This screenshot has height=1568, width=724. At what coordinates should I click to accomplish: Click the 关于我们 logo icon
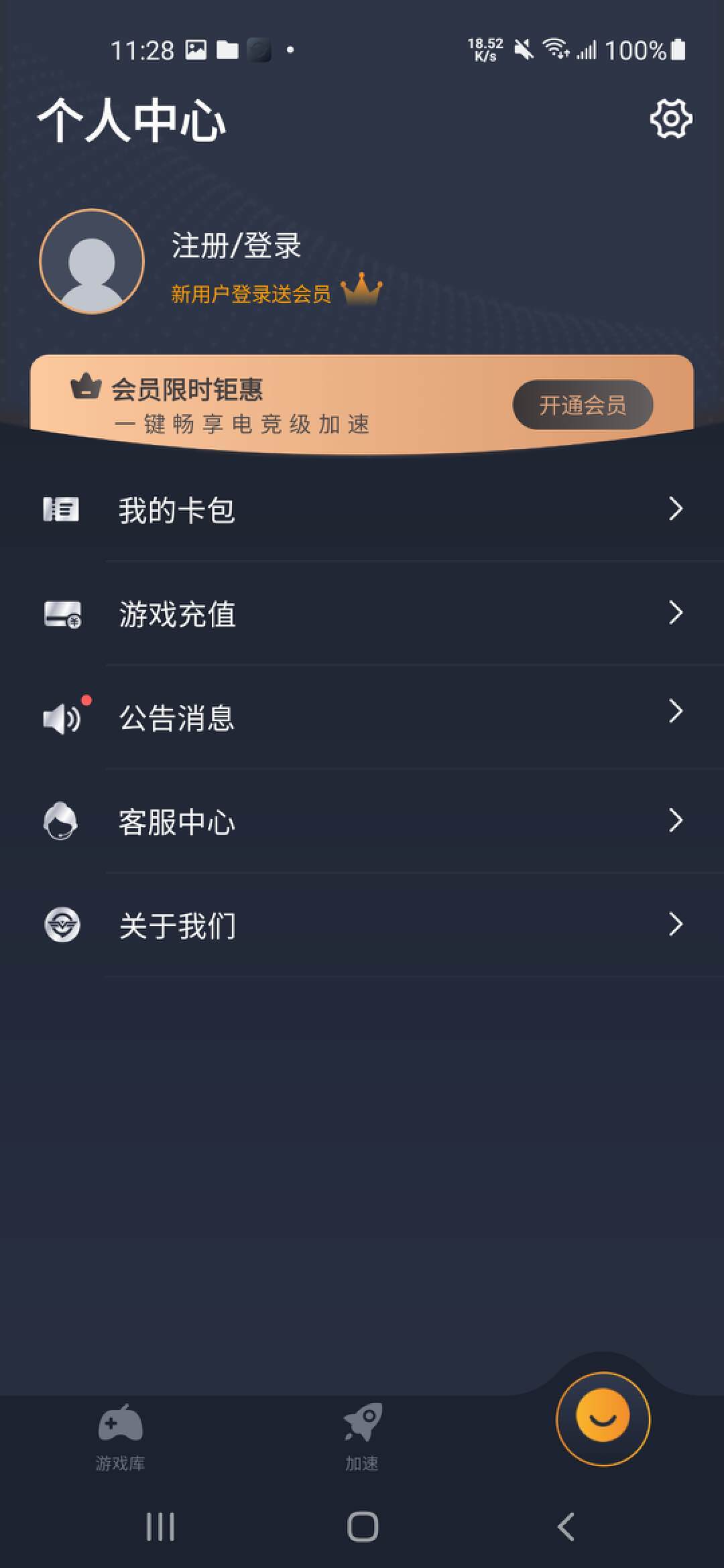61,925
